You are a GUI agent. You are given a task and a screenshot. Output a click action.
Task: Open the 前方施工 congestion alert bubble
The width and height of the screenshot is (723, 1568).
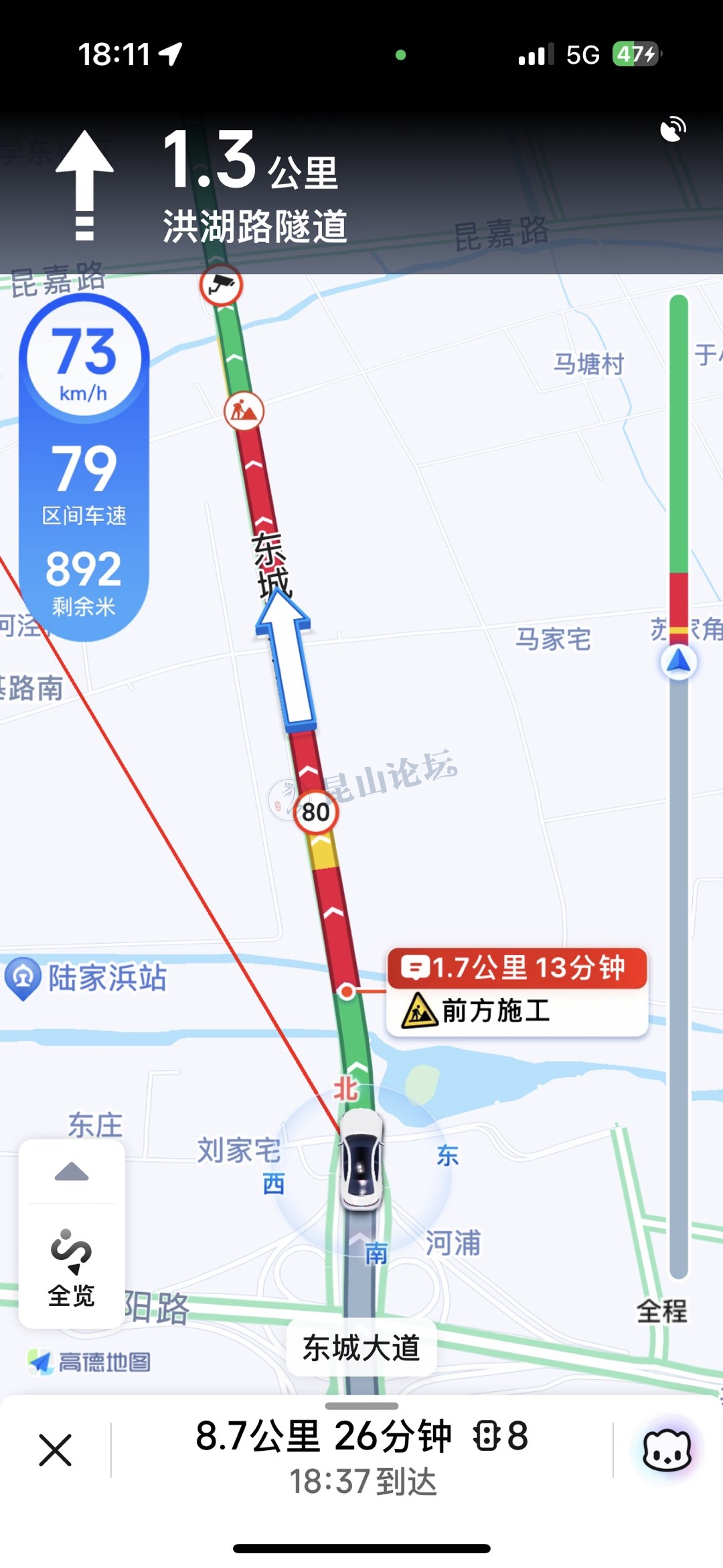point(517,992)
